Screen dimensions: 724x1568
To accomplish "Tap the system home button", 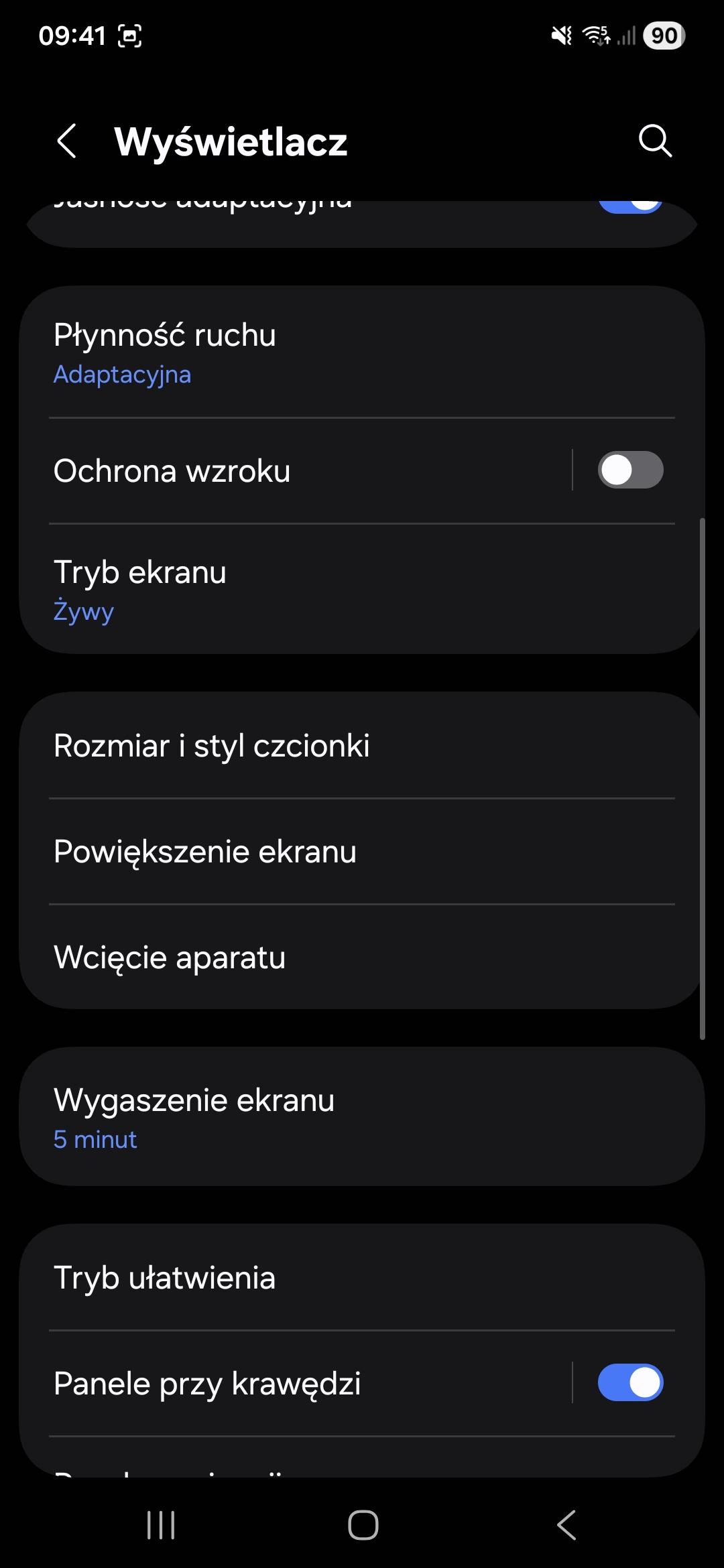I will point(363,1525).
